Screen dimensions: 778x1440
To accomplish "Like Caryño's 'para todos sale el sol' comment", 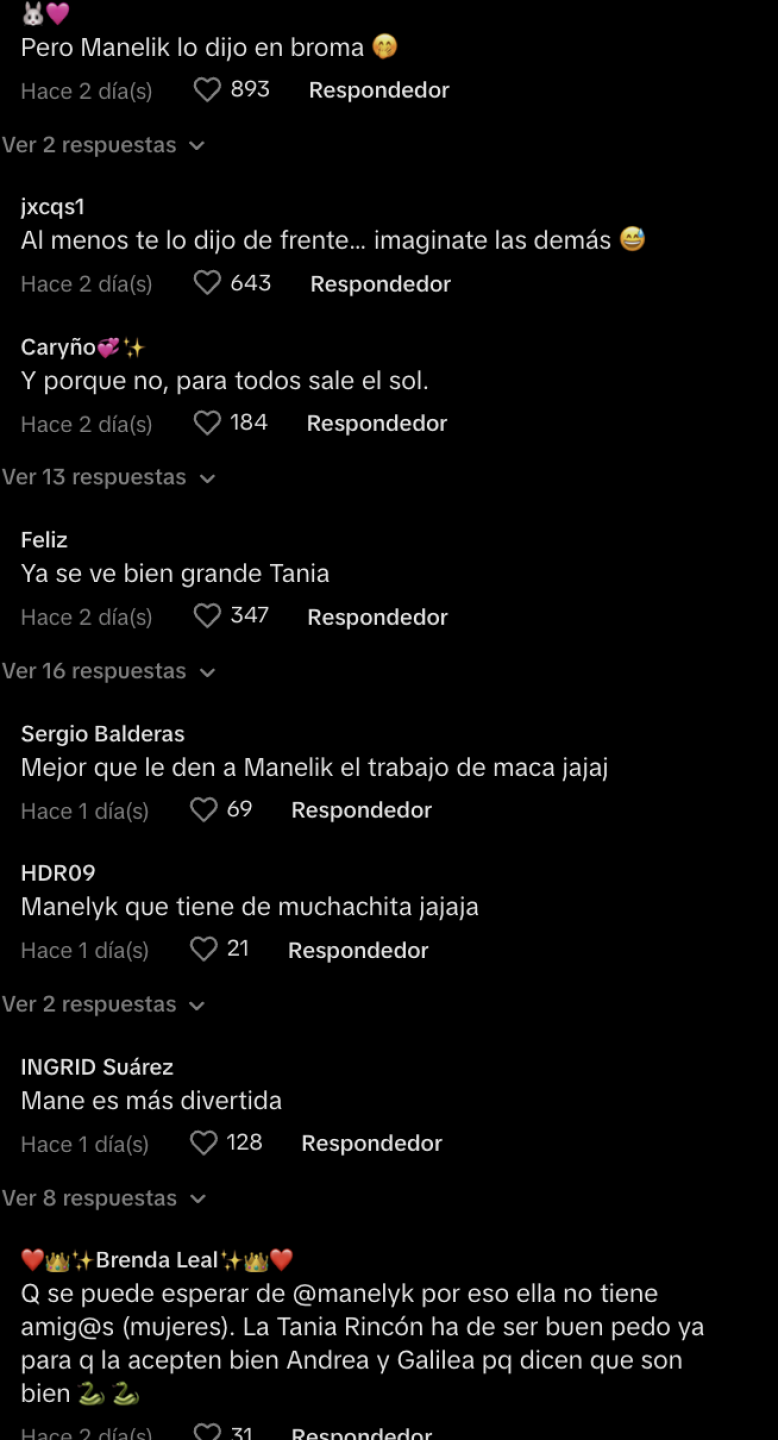I will [206, 423].
